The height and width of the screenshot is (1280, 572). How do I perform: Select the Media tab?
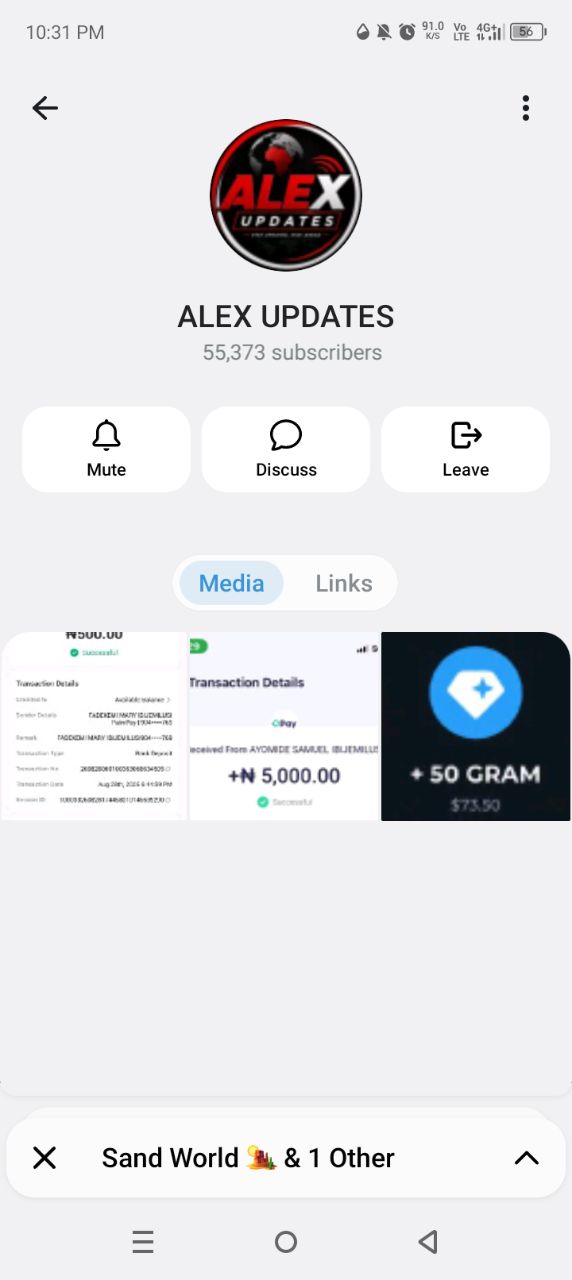(232, 583)
